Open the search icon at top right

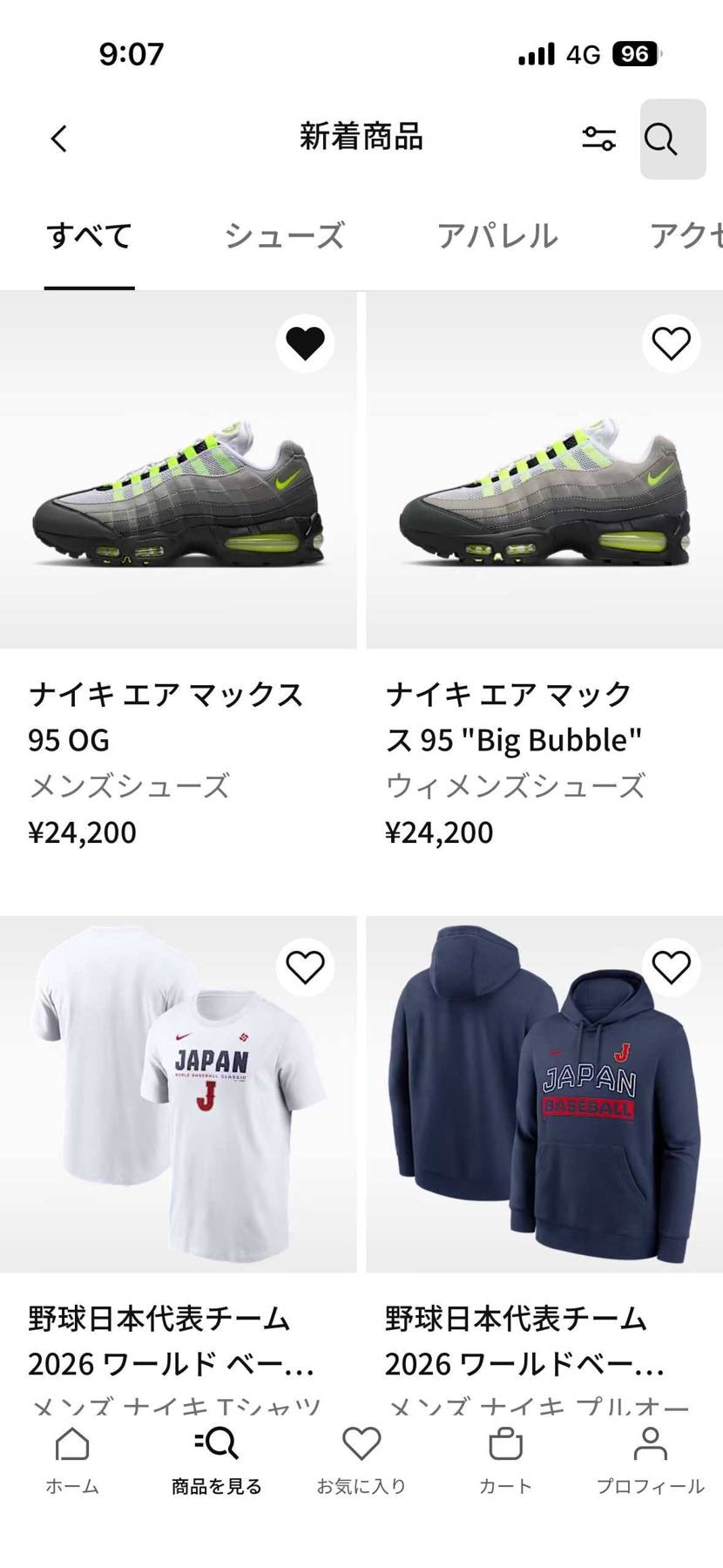664,139
